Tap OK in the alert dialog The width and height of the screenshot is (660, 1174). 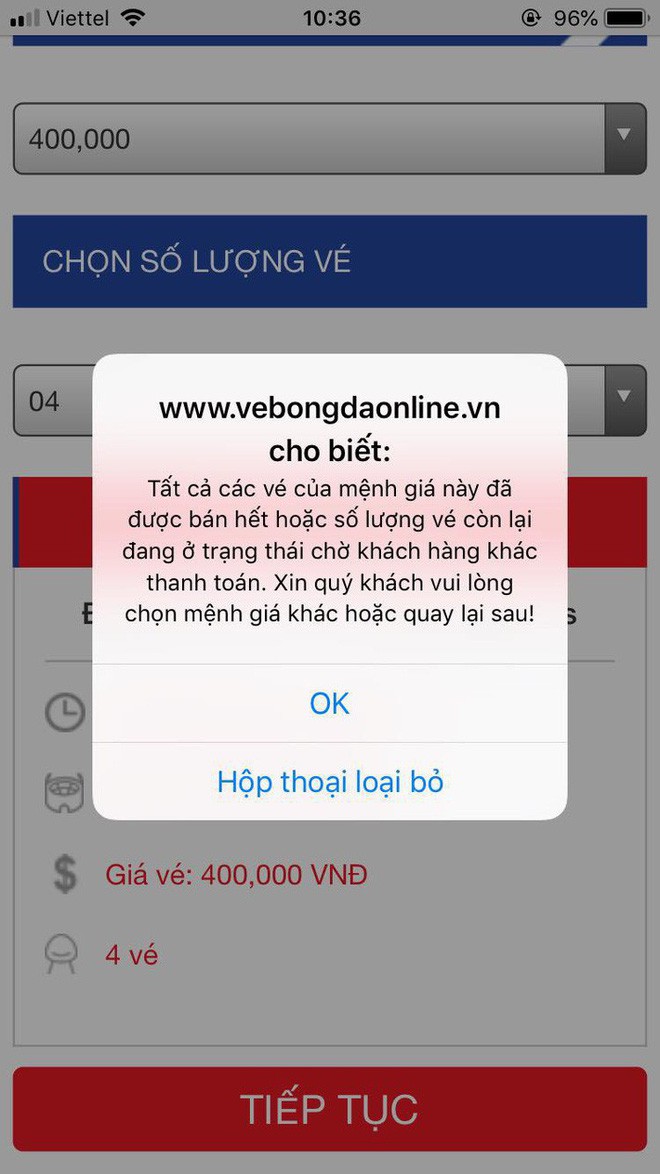[329, 704]
